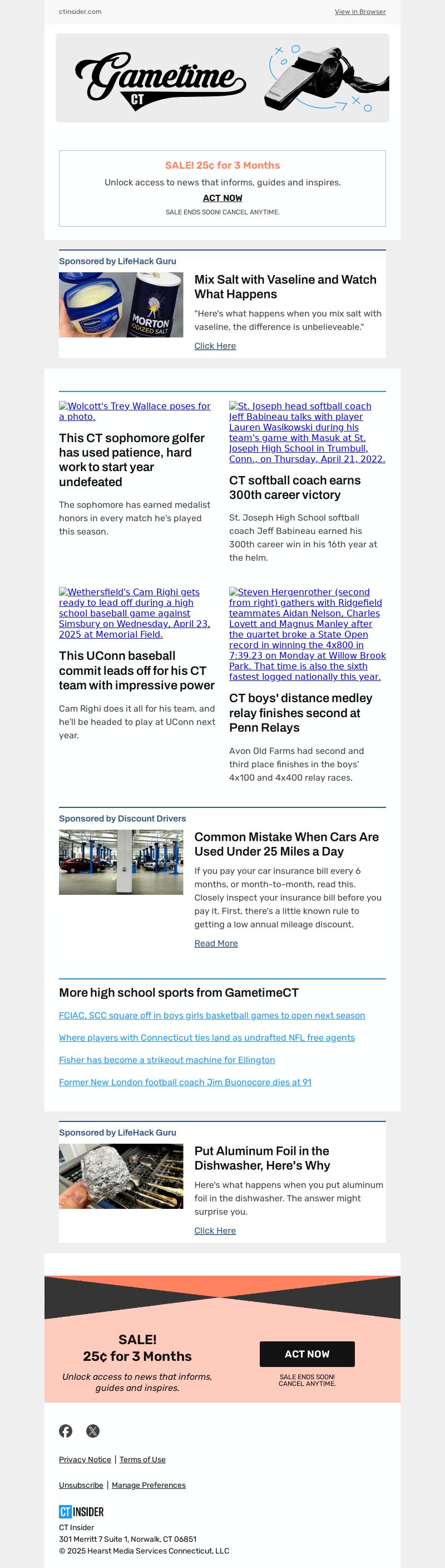Read Jim Buonocore obituary story
Screen dimensions: 445x1568
coord(185,1082)
